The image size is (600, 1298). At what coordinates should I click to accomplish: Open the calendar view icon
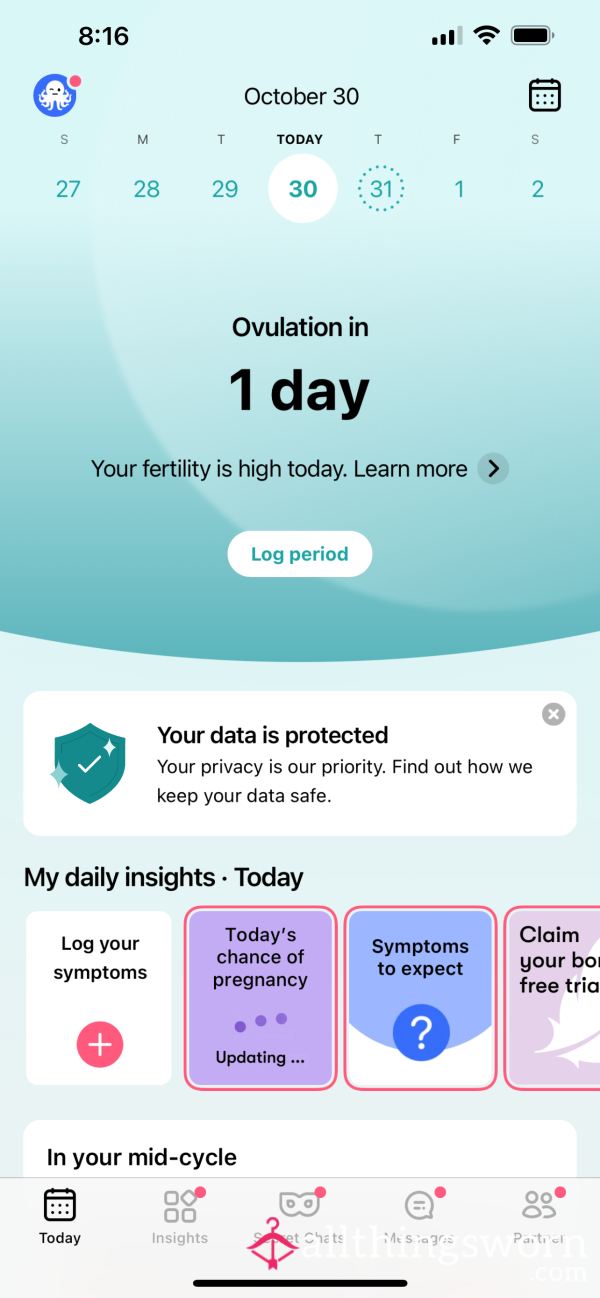click(x=544, y=96)
